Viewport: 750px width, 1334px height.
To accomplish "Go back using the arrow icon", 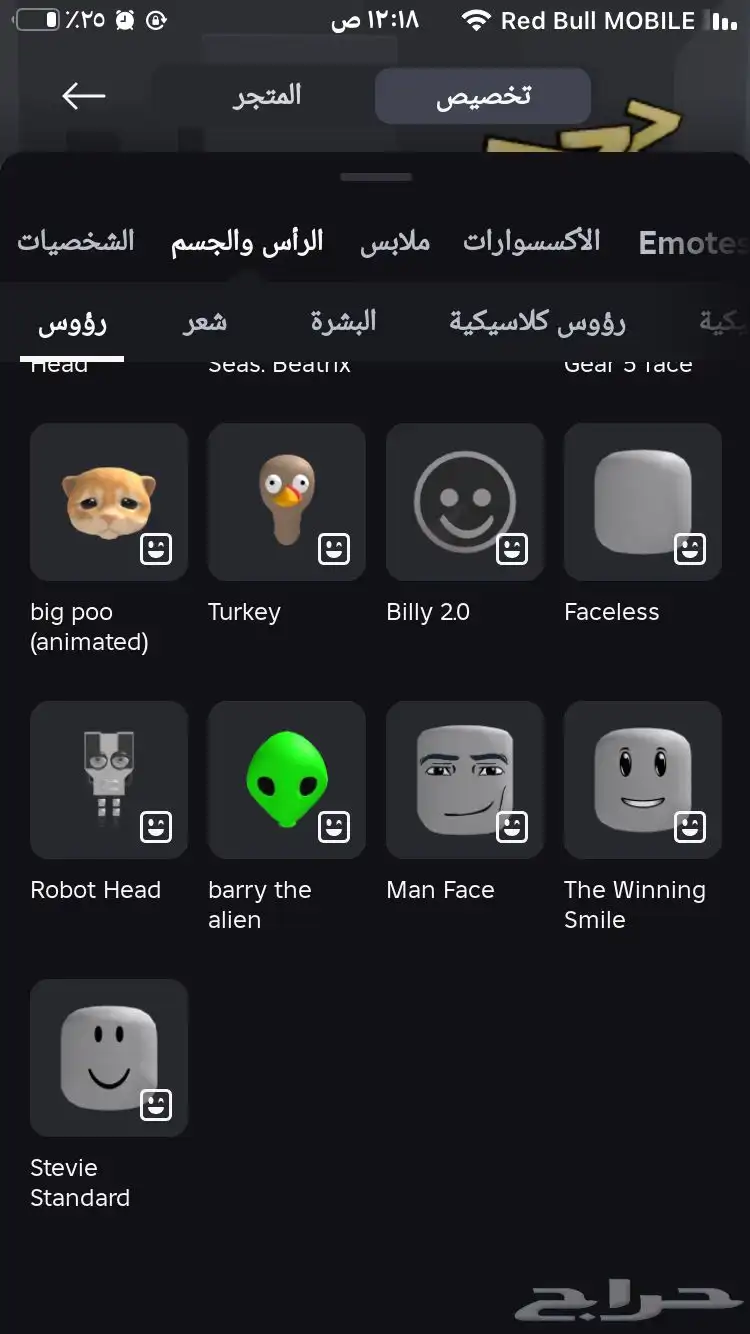I will pos(84,96).
